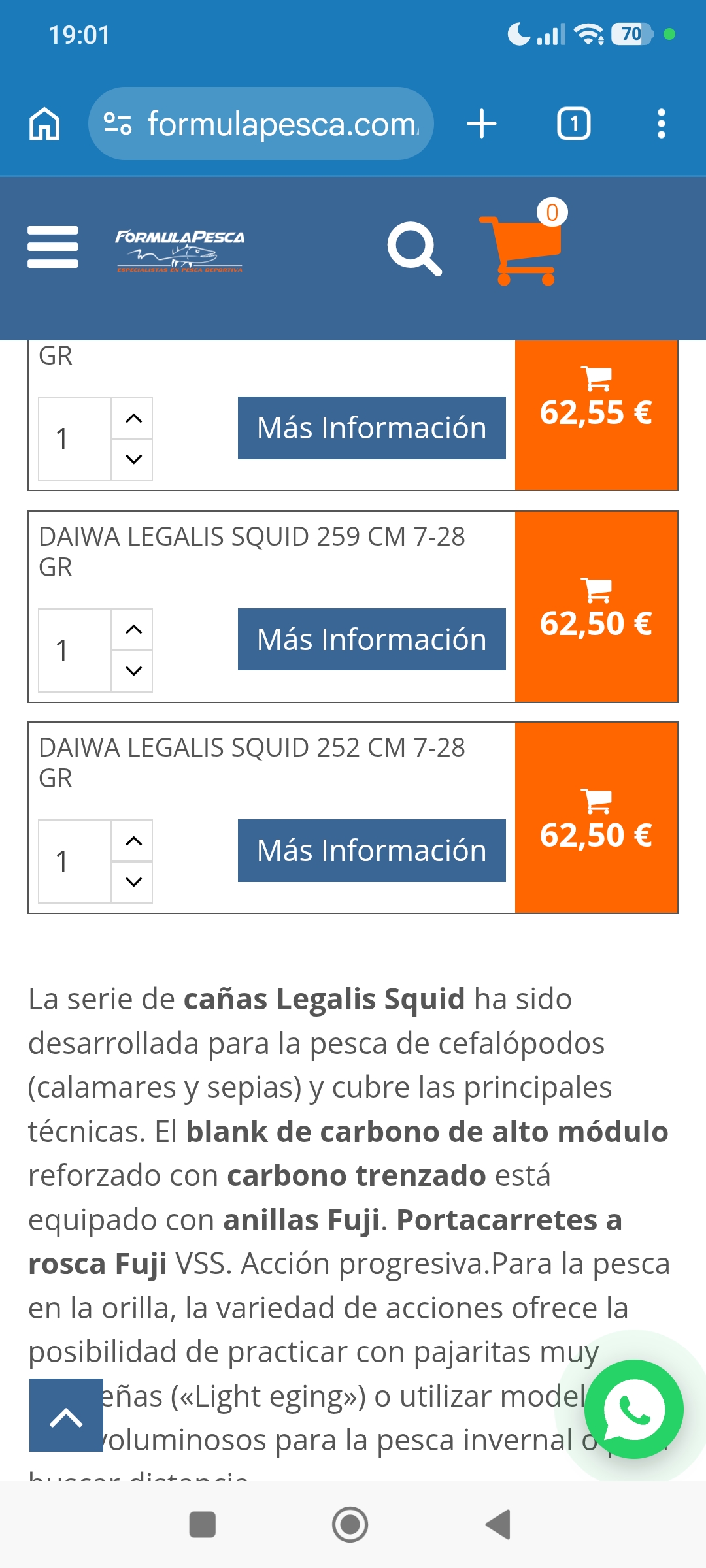Increase quantity for Legalis Squid 259 CM

coord(133,629)
